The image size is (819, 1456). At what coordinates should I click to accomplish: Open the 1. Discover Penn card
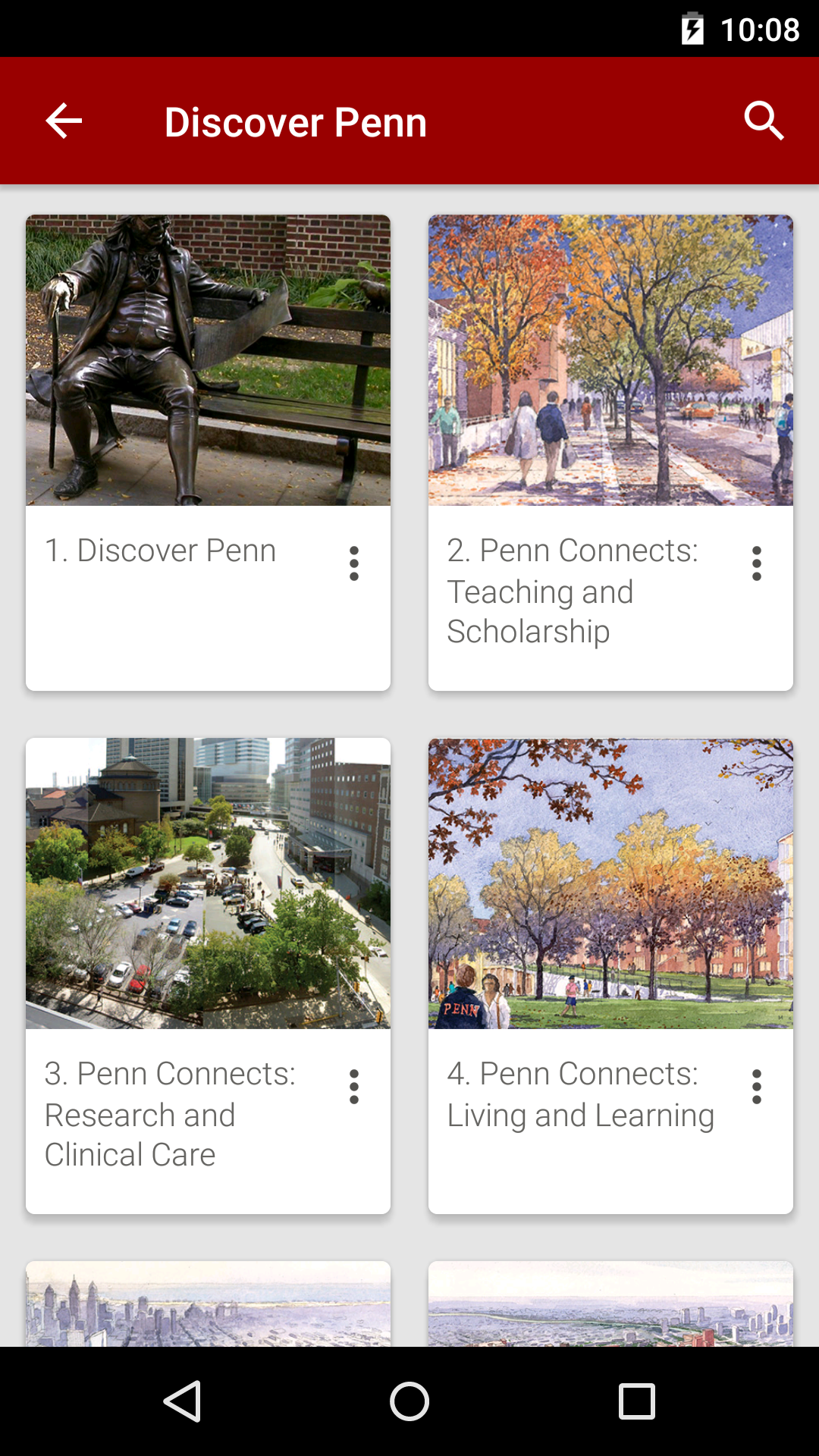[208, 361]
